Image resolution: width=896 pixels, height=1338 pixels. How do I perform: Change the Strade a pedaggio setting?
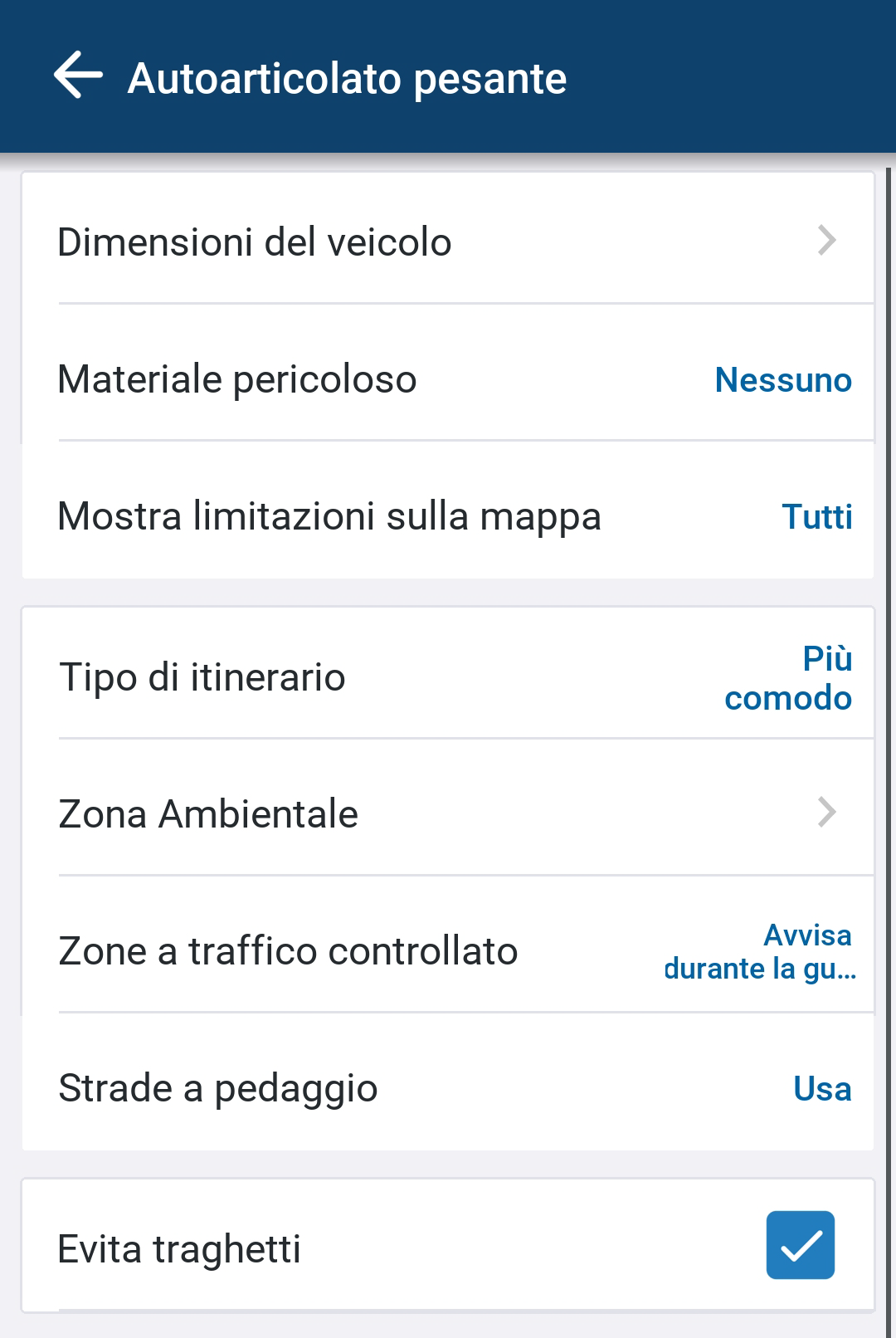click(x=448, y=1088)
